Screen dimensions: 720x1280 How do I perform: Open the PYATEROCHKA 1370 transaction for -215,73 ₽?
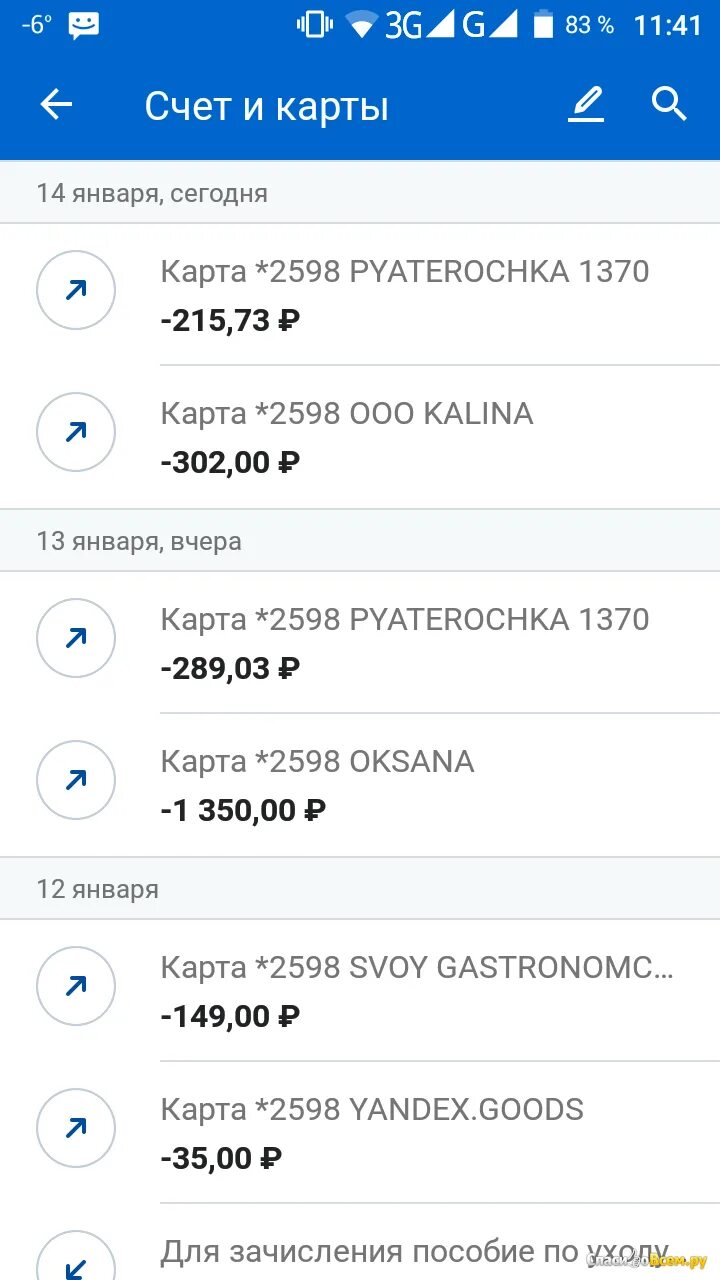(360, 294)
